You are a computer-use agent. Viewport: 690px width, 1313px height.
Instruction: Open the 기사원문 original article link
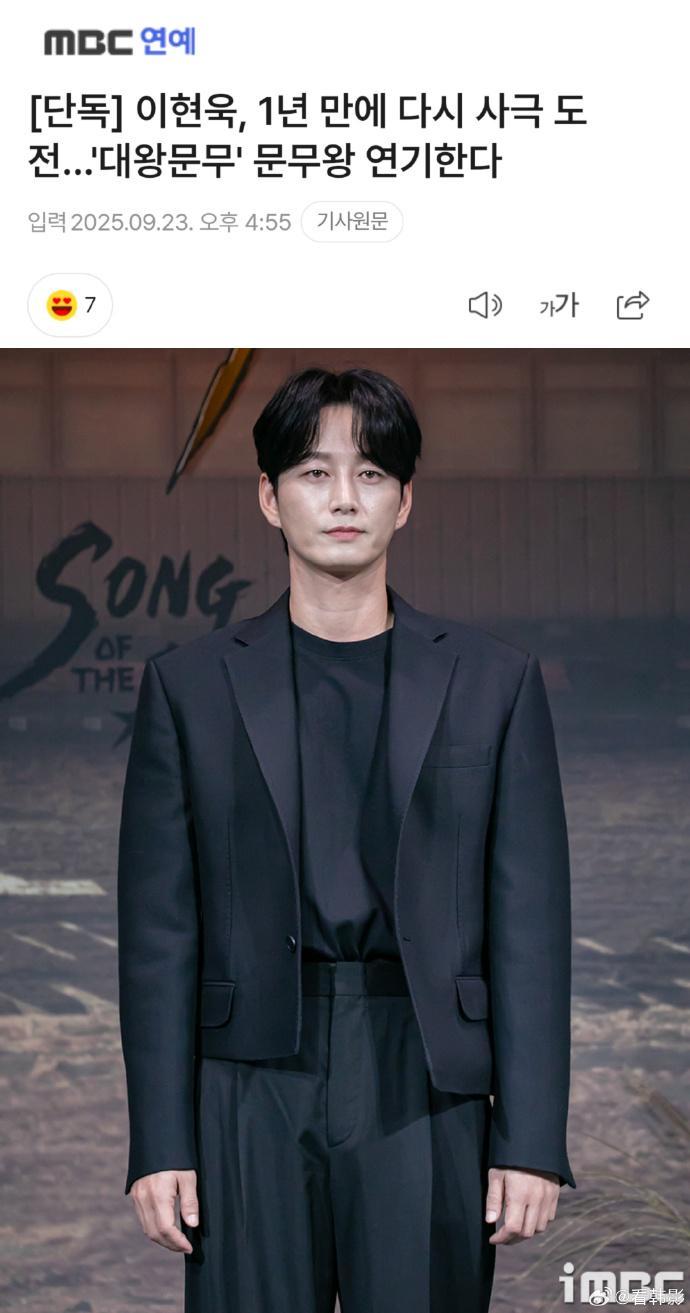tap(351, 222)
